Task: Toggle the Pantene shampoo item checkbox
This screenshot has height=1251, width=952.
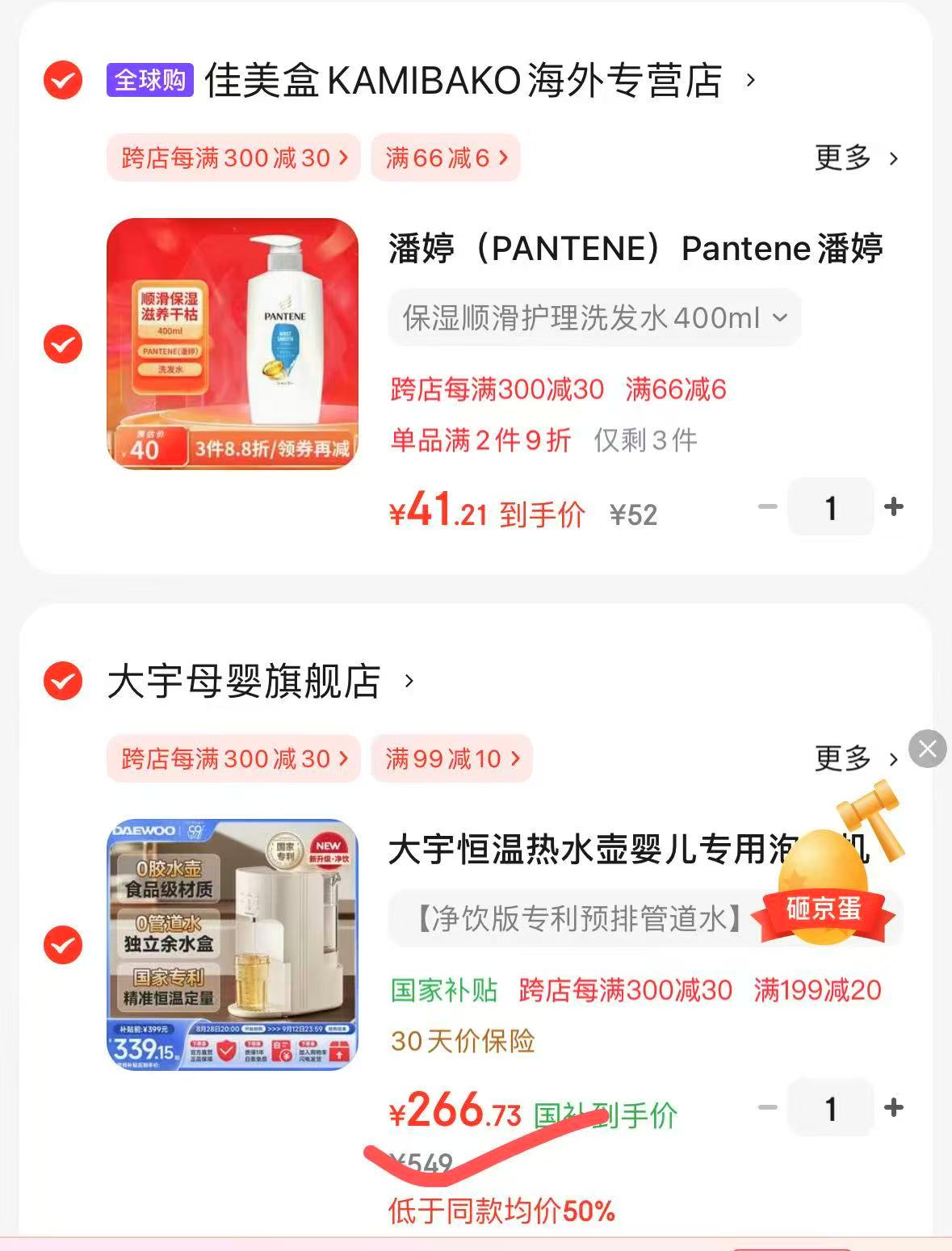Action: 61,342
